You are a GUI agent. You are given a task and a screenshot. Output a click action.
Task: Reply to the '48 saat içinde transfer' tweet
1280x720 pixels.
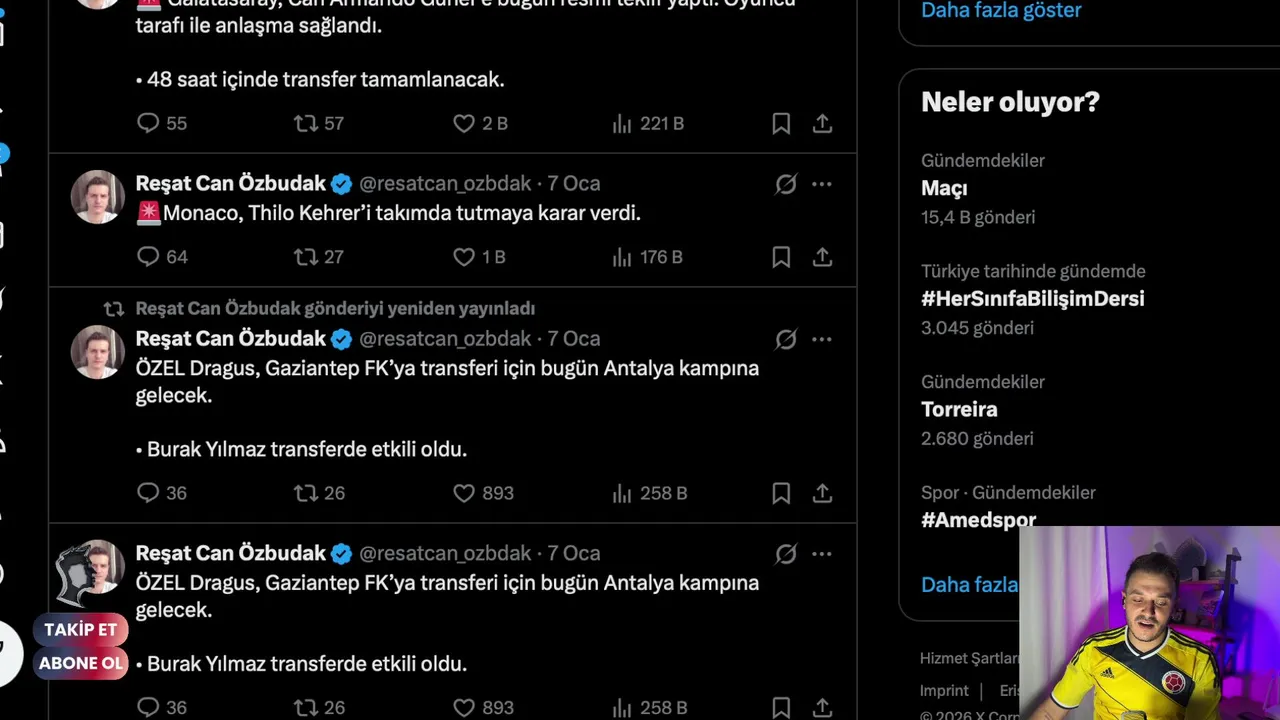(148, 123)
